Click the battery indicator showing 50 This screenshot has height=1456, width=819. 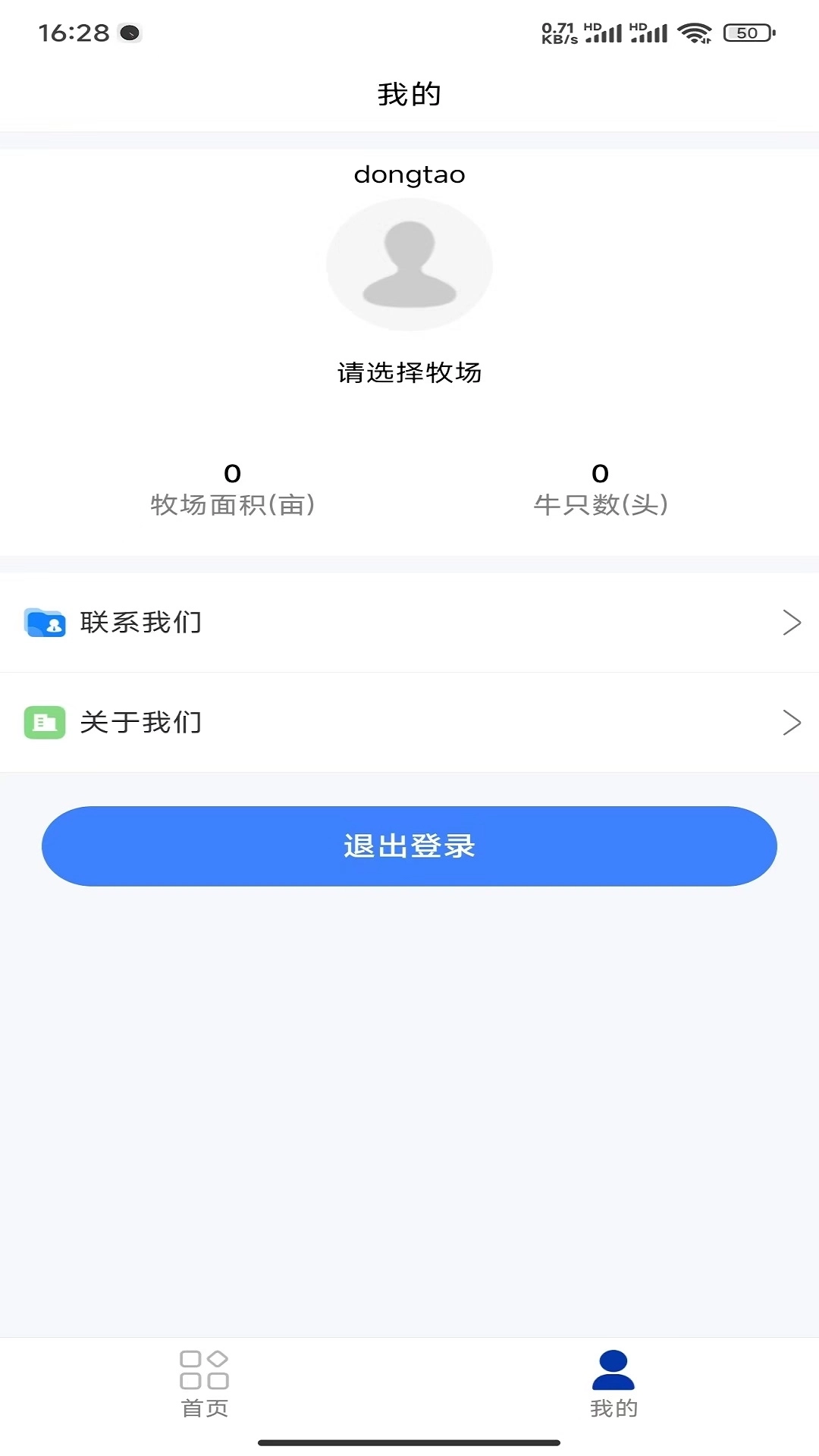coord(747,33)
